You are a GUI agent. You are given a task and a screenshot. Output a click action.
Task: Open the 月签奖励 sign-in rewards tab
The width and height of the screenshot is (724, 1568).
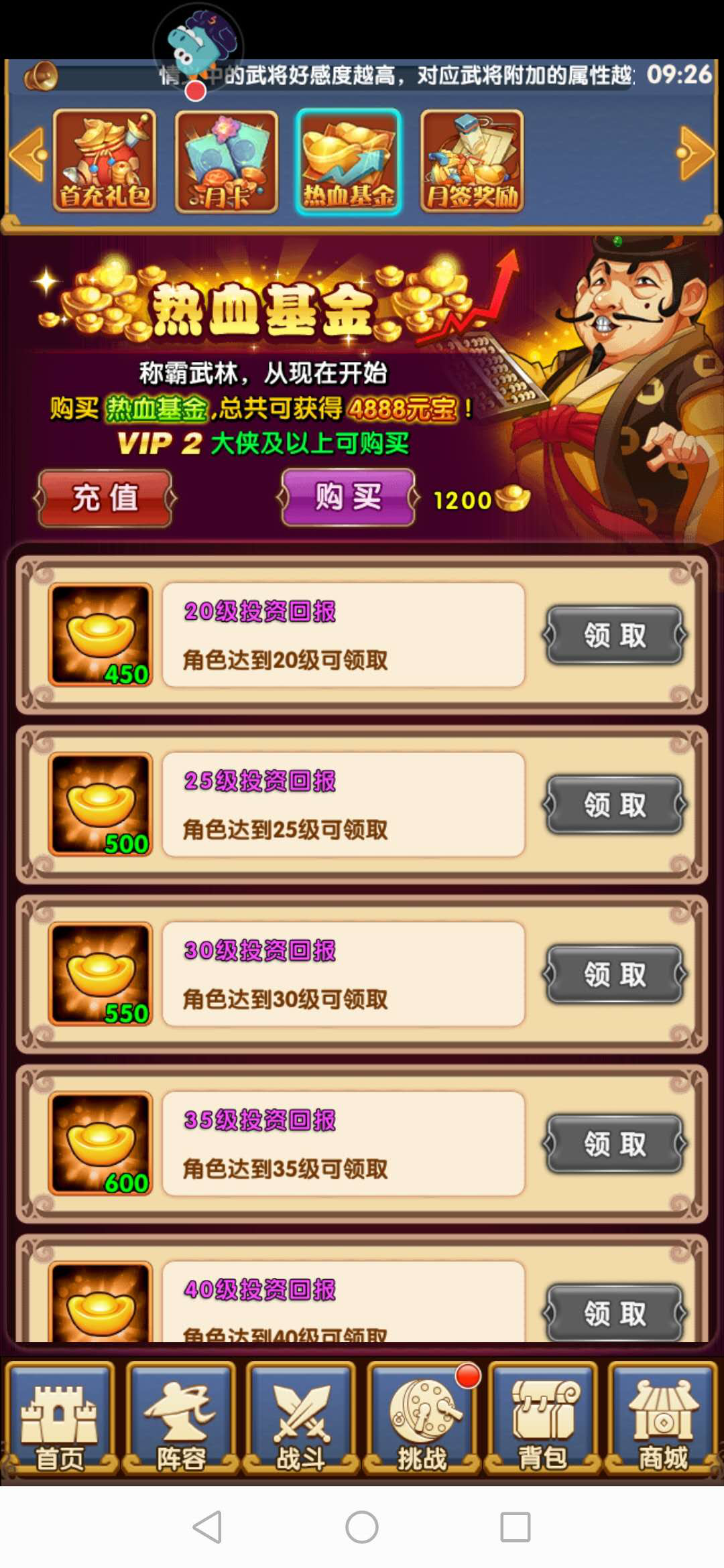472,161
